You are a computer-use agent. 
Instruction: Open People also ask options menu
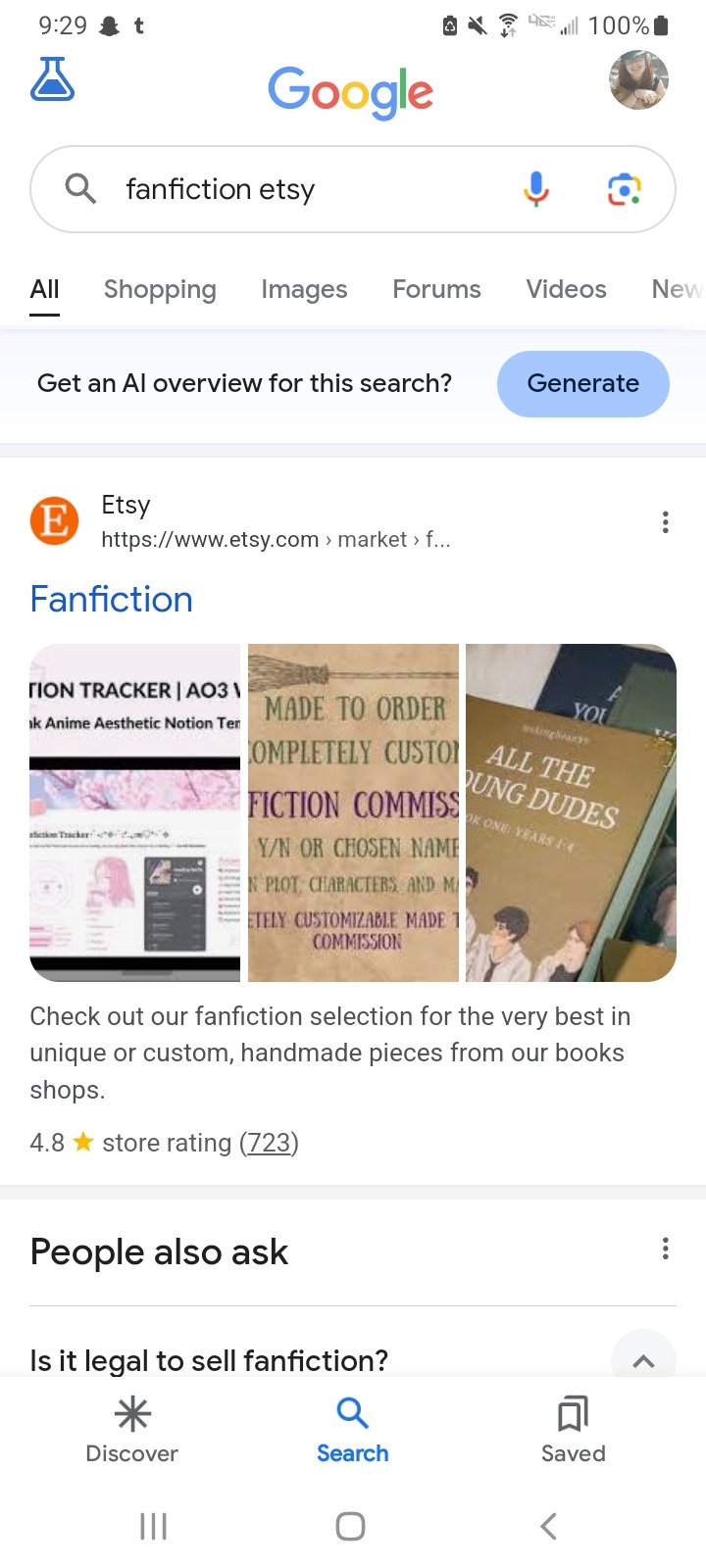pyautogui.click(x=666, y=1249)
